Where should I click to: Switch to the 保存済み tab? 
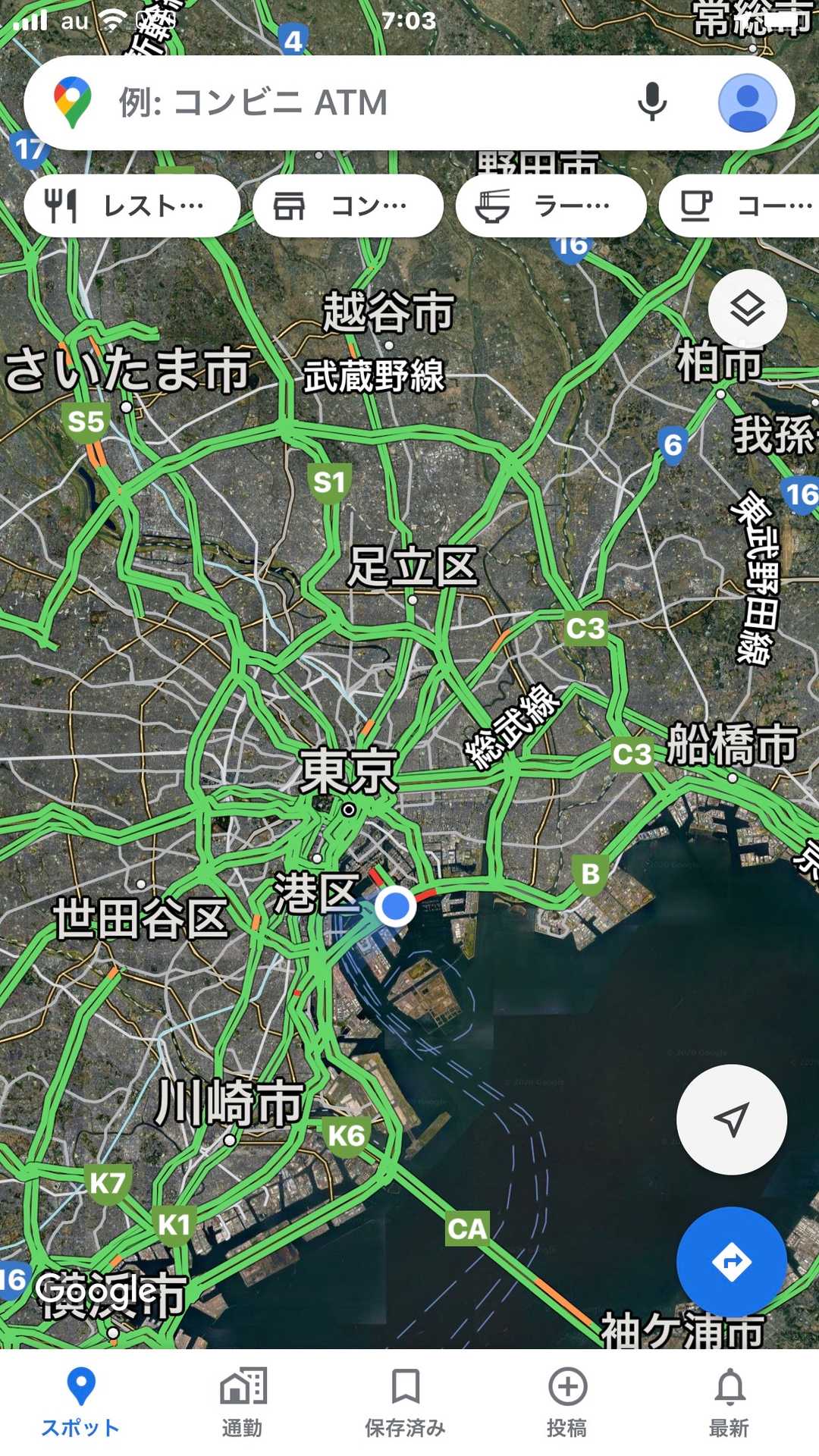point(406,1403)
